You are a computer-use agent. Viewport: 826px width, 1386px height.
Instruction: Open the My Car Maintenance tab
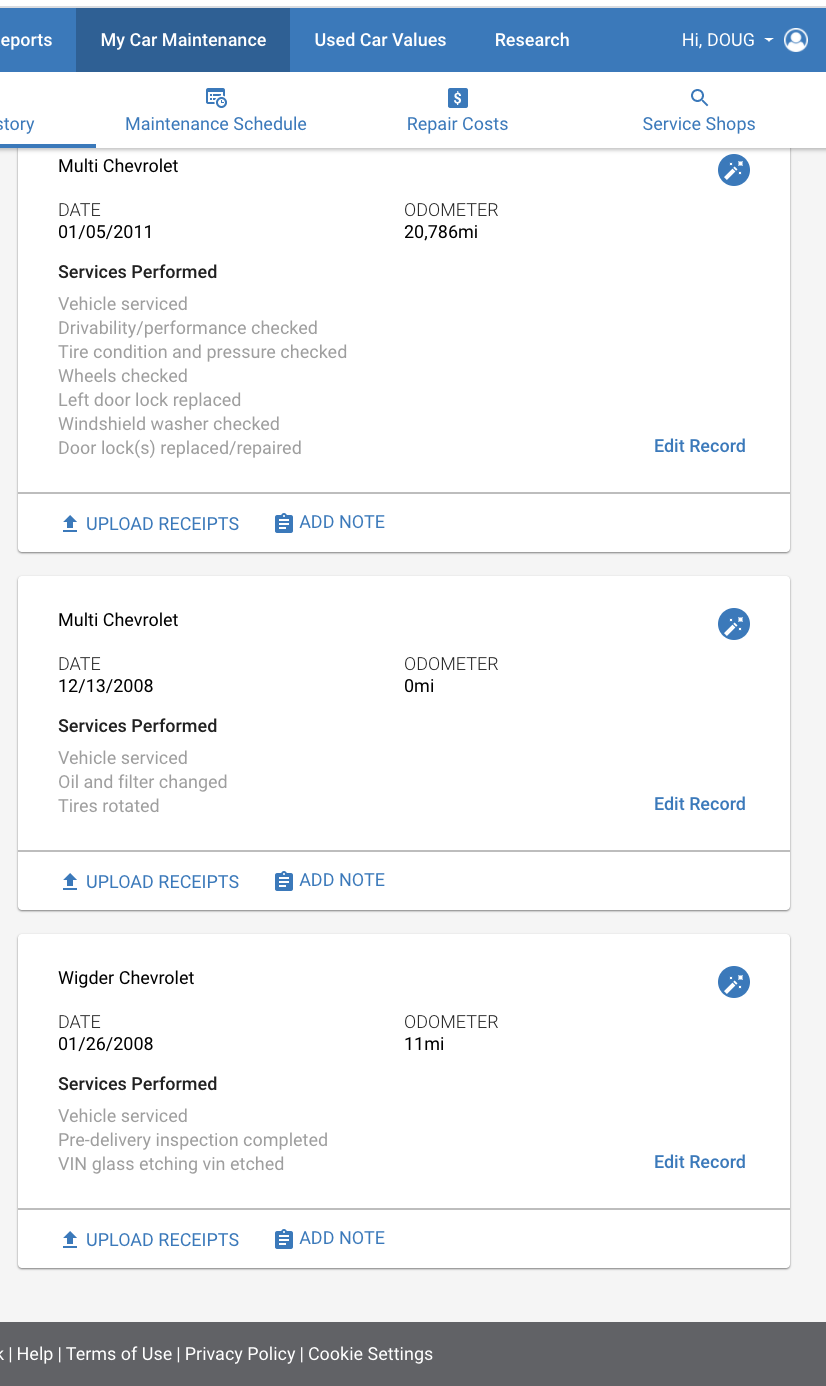pos(183,40)
